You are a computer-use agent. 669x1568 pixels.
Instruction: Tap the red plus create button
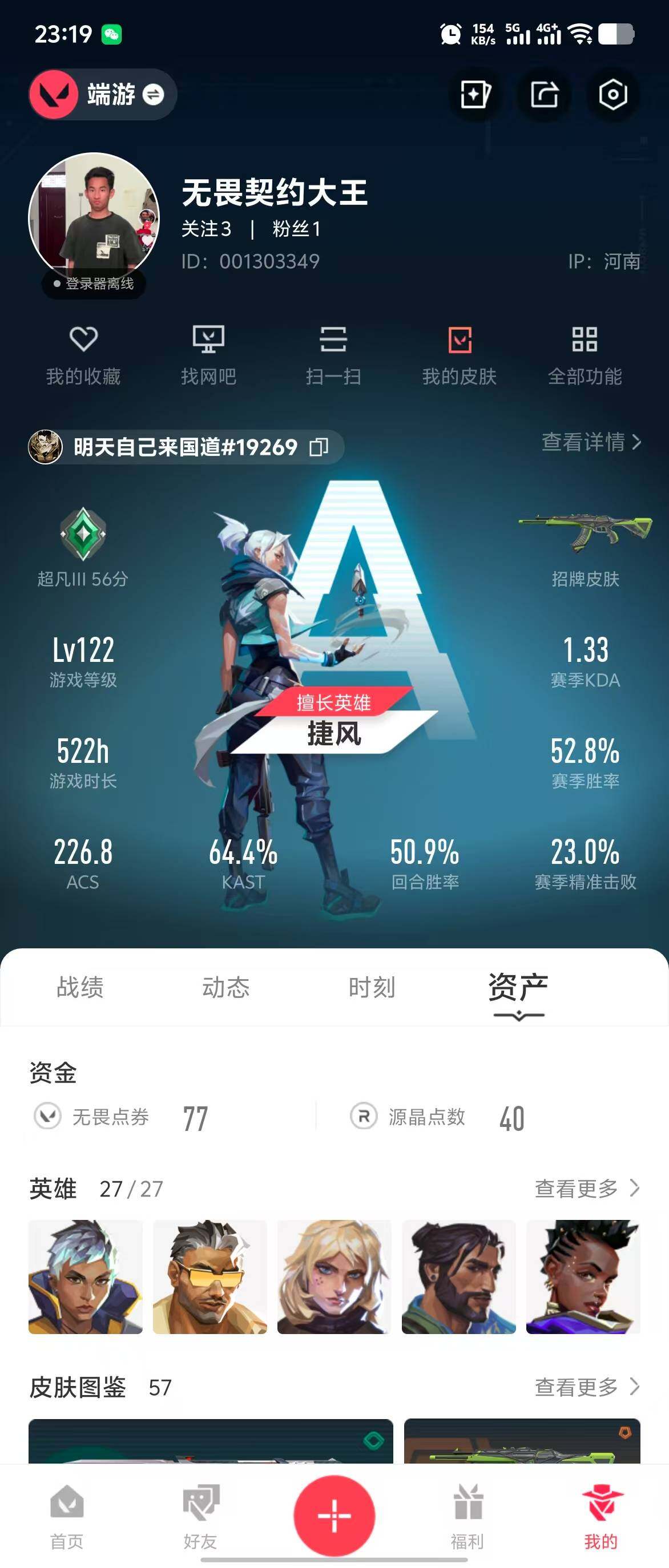point(334,1516)
